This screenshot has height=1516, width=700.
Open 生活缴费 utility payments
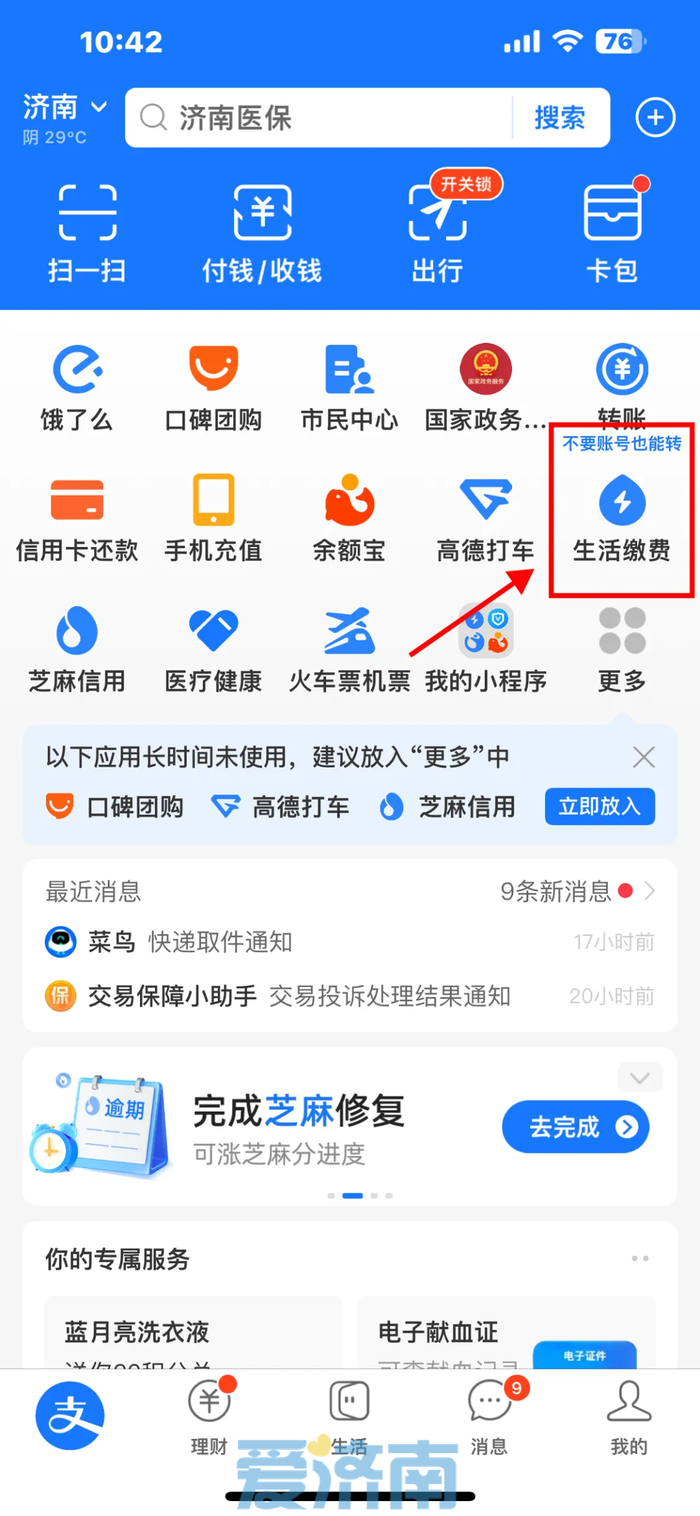(622, 518)
